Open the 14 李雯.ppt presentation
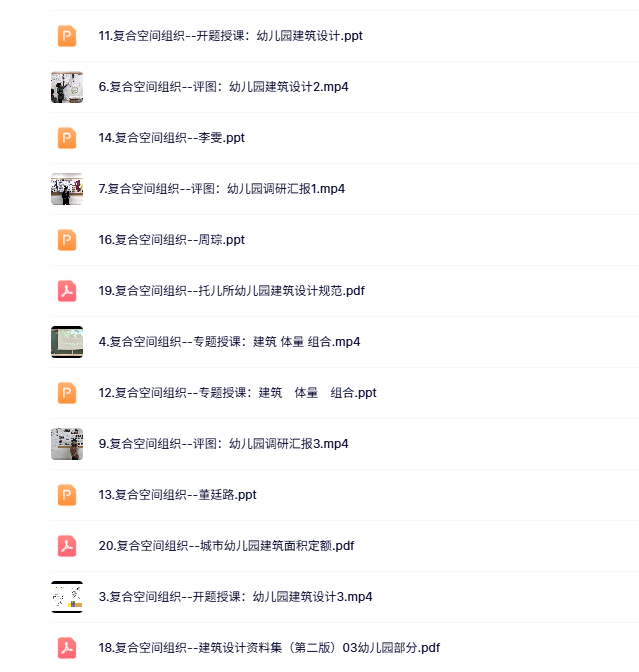Image resolution: width=639 pixels, height=672 pixels. (x=171, y=138)
